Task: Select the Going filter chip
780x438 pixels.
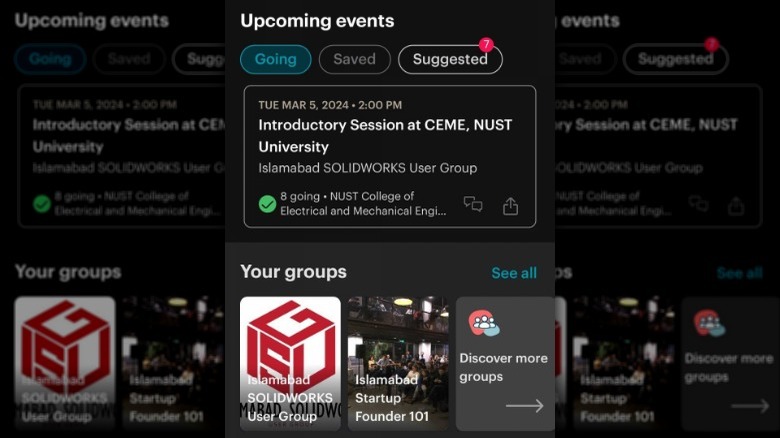Action: click(x=275, y=59)
